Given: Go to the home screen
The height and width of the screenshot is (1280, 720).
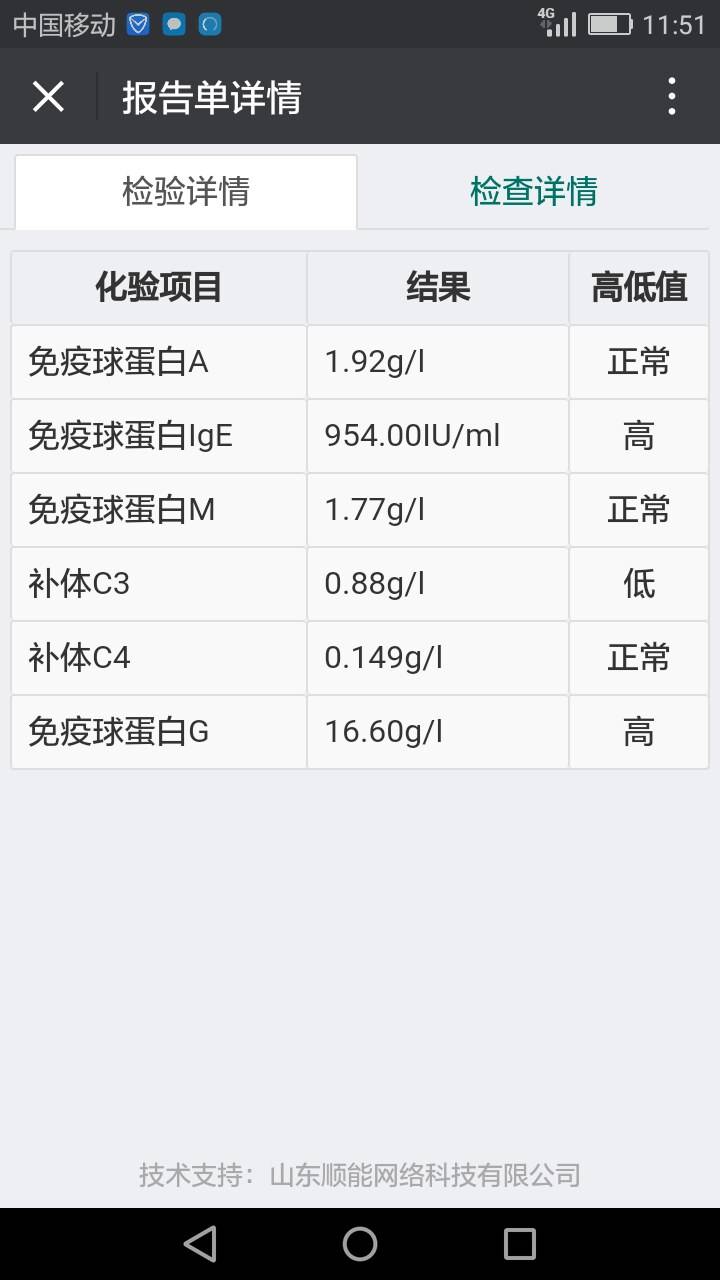Looking at the screenshot, I should point(360,1244).
